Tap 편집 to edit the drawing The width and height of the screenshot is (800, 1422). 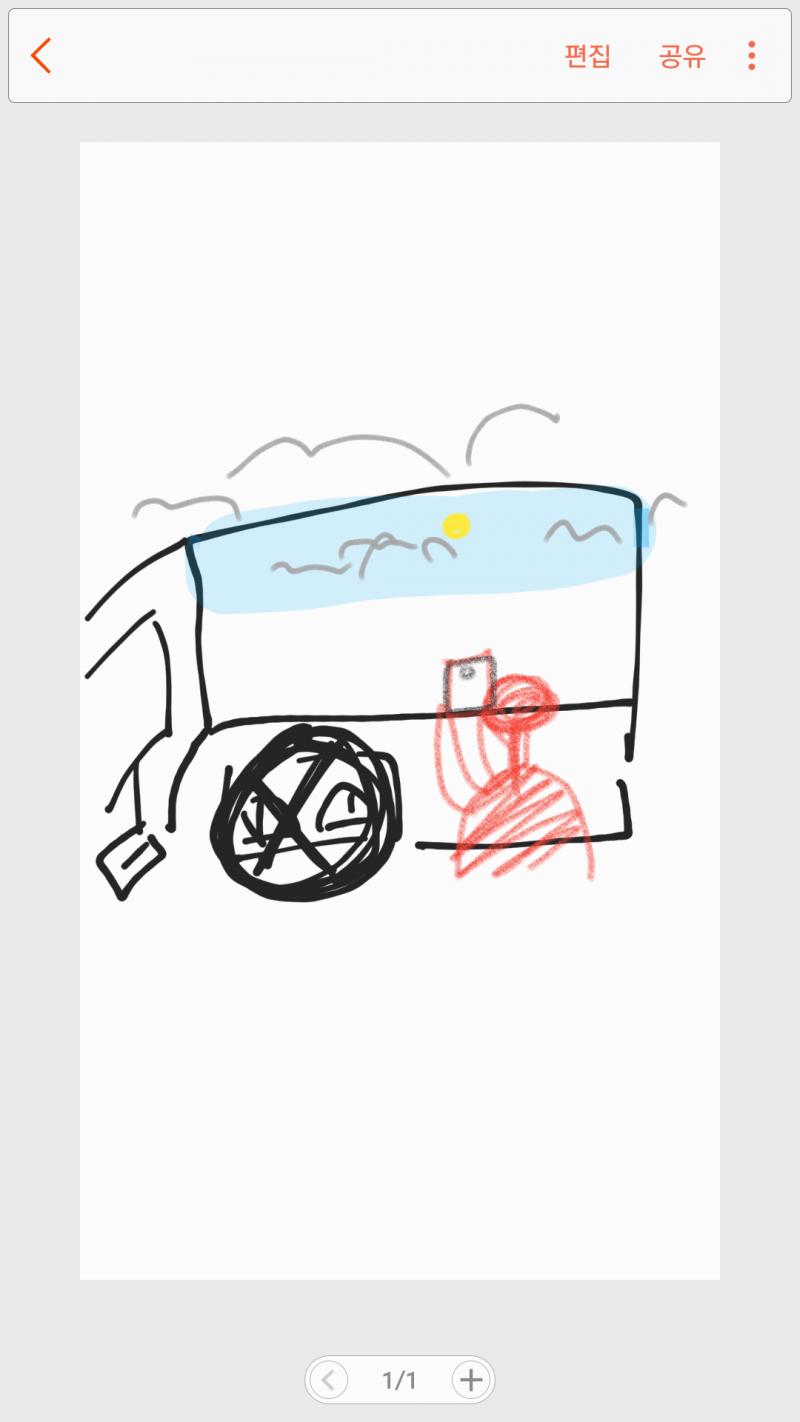[x=587, y=56]
